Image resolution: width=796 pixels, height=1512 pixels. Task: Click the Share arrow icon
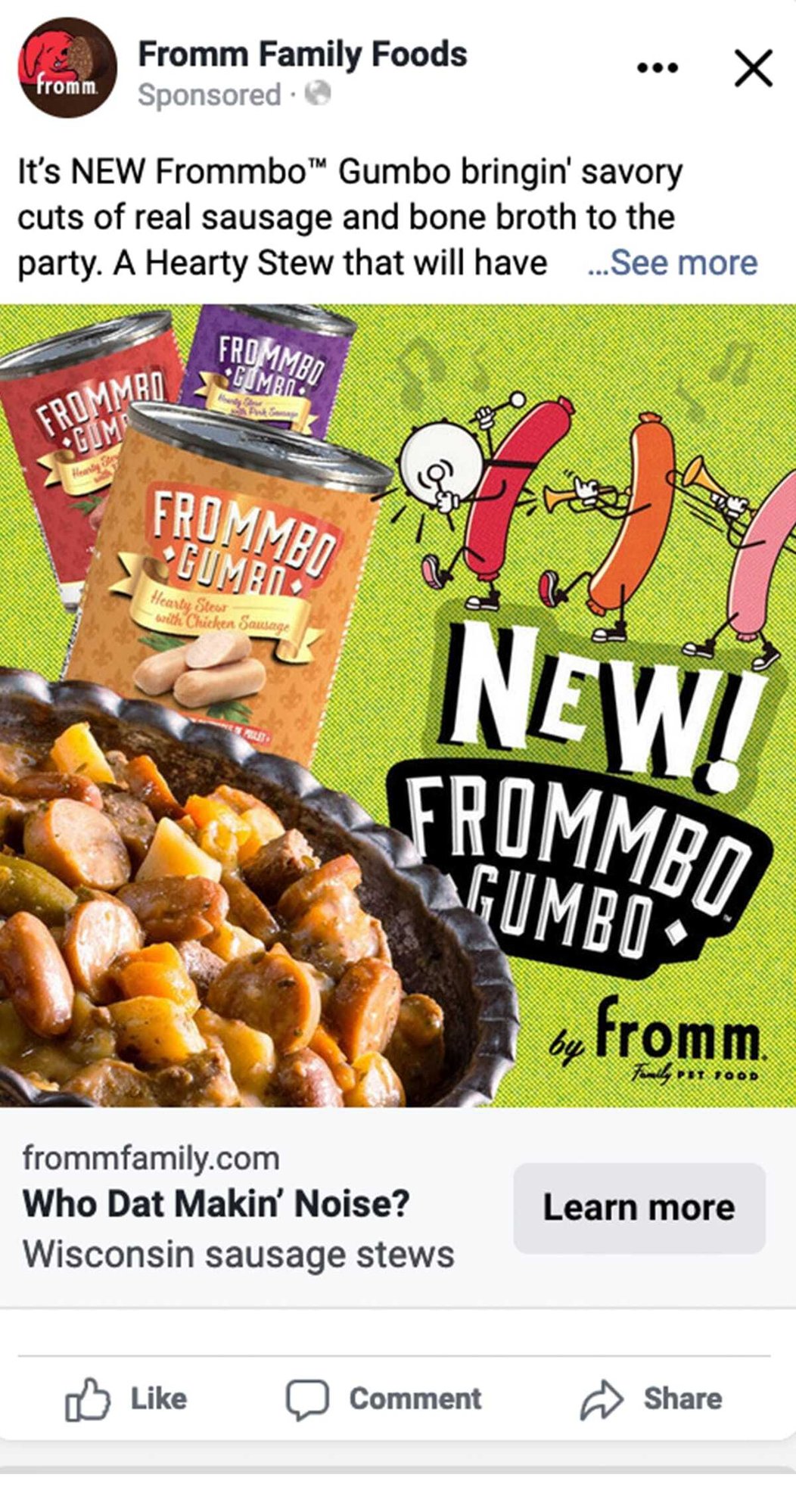pyautogui.click(x=602, y=1396)
